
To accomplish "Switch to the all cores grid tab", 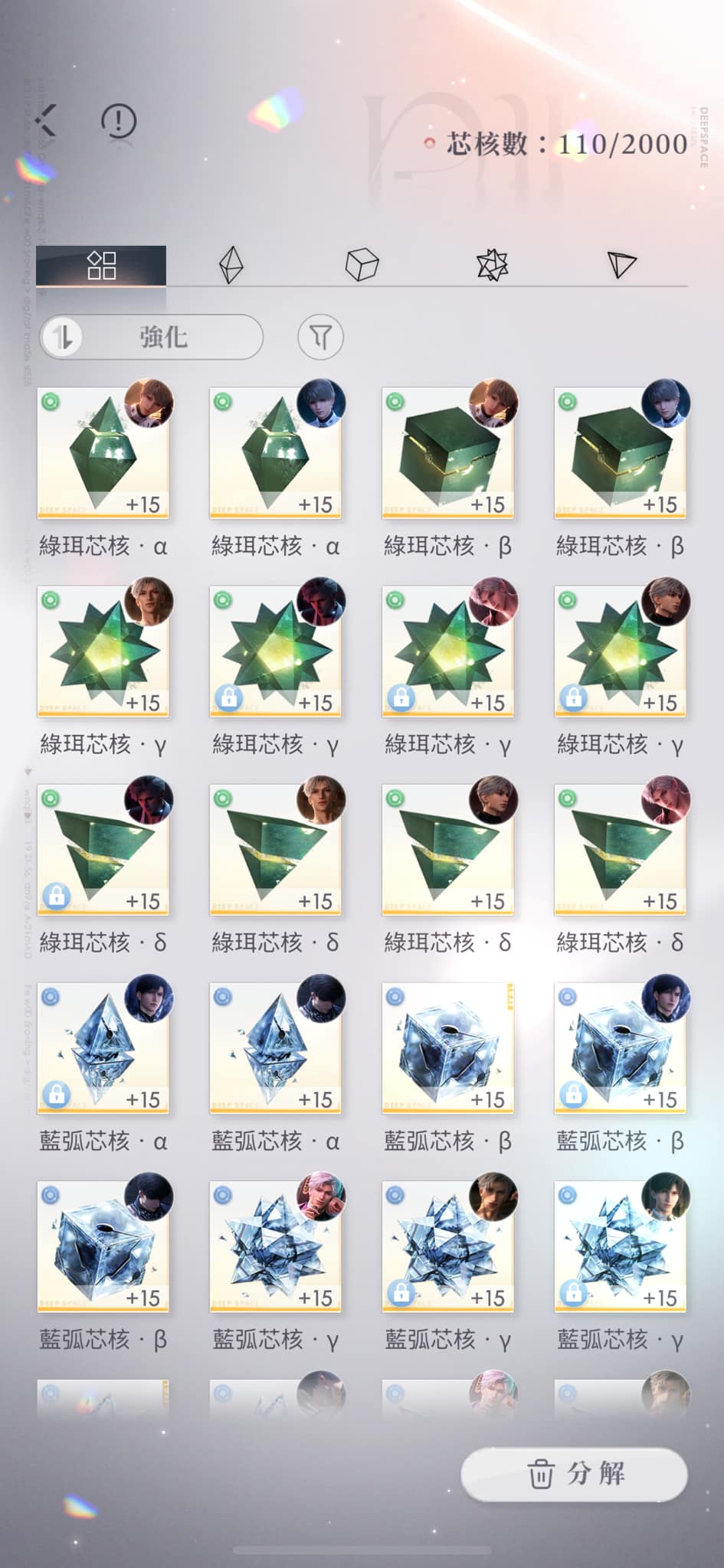I will click(101, 266).
